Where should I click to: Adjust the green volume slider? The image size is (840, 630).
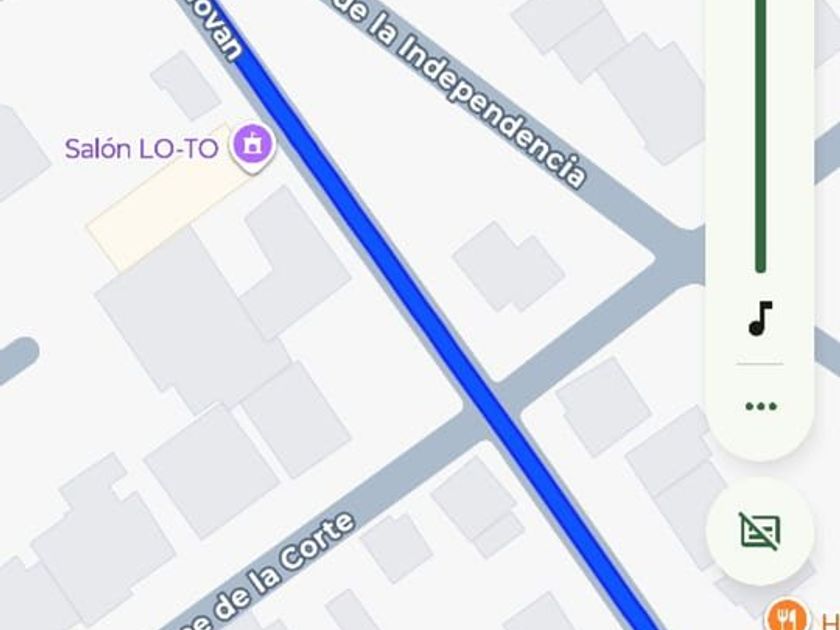tap(761, 140)
